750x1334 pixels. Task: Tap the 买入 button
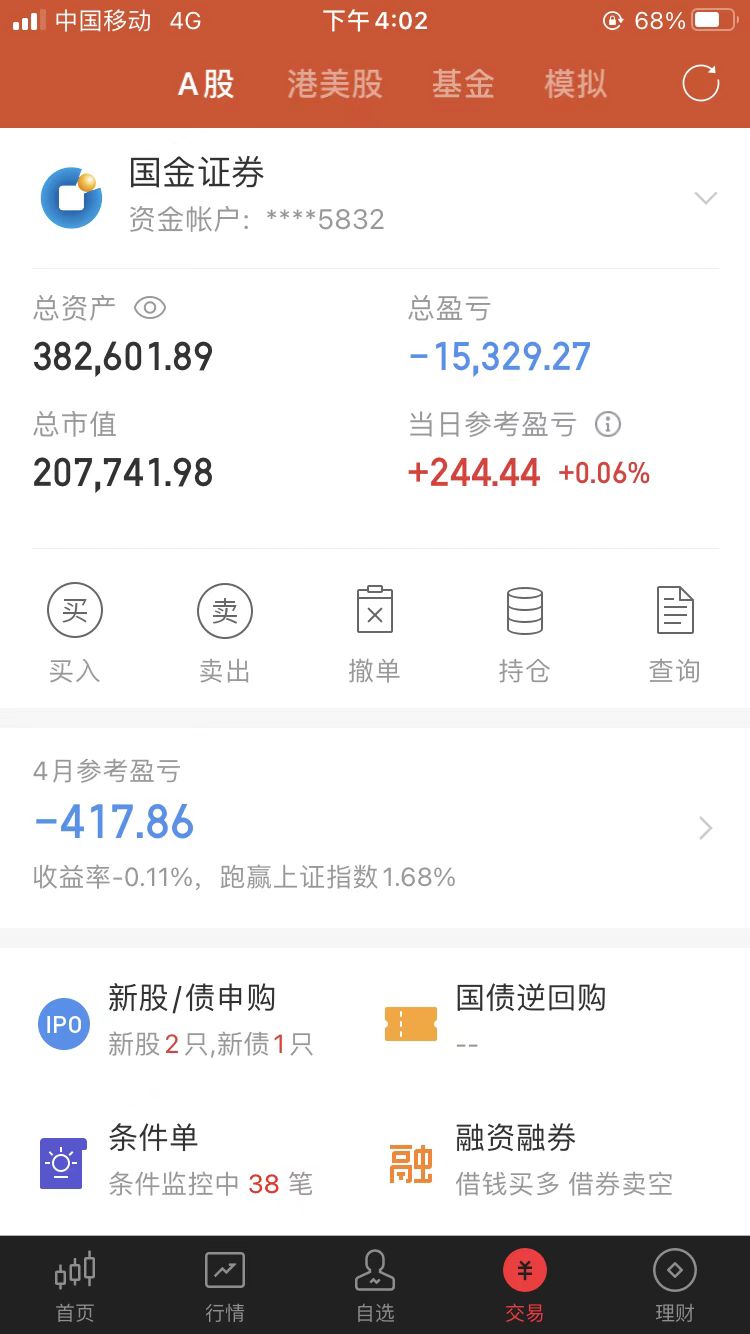(75, 633)
